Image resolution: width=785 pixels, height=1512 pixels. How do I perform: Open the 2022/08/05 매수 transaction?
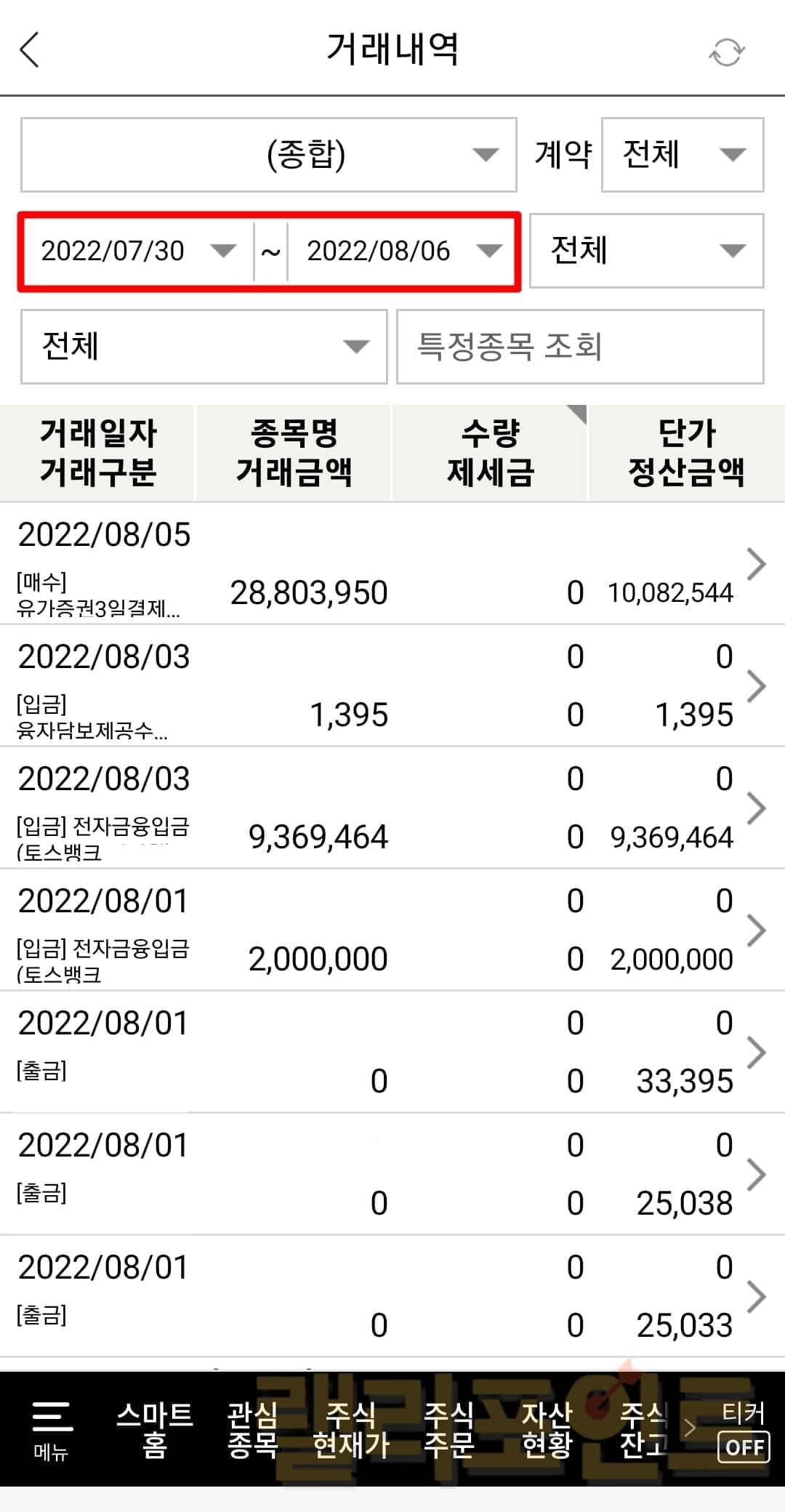pyautogui.click(x=392, y=563)
